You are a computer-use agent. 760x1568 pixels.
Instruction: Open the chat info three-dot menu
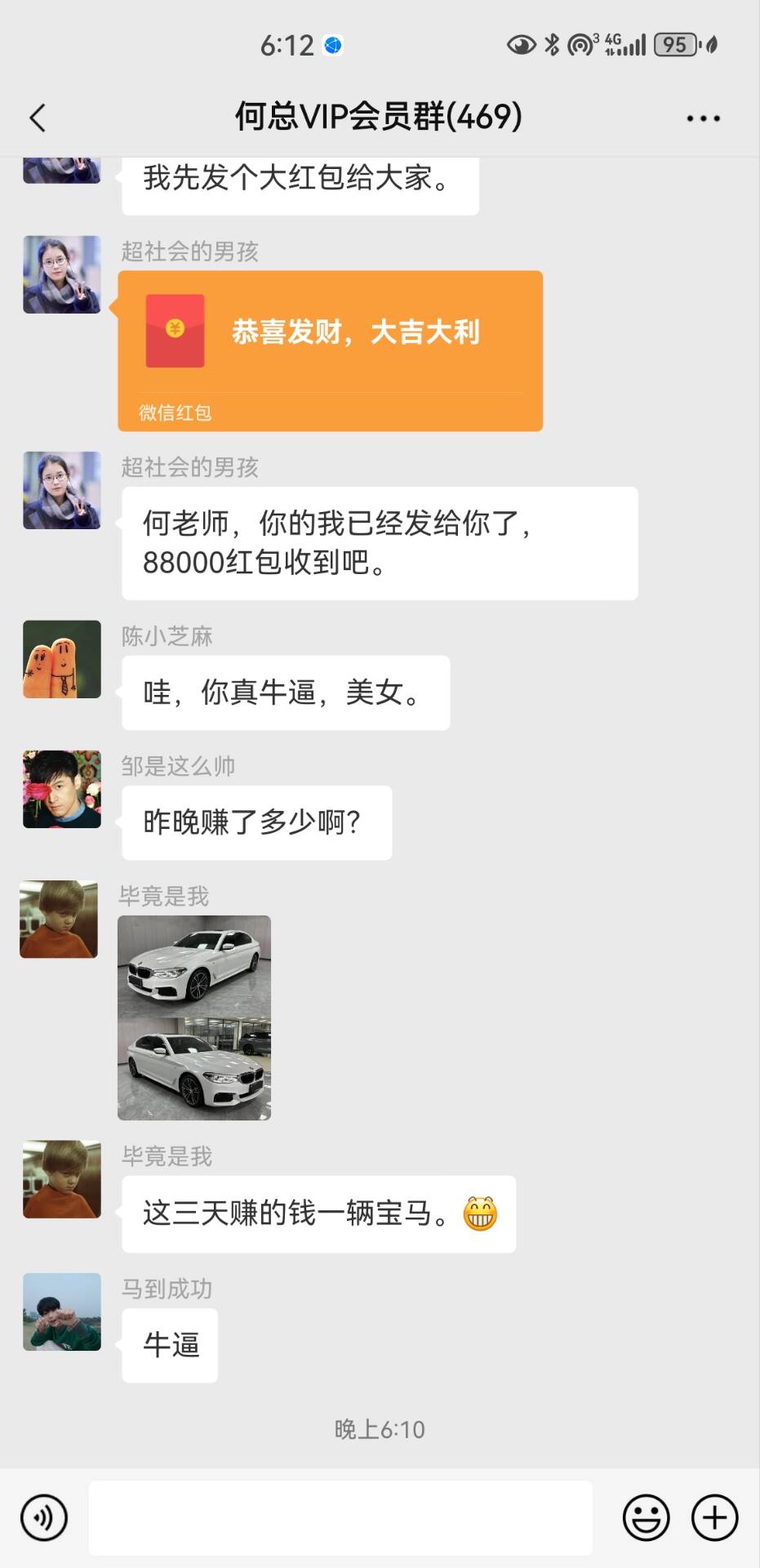[702, 118]
